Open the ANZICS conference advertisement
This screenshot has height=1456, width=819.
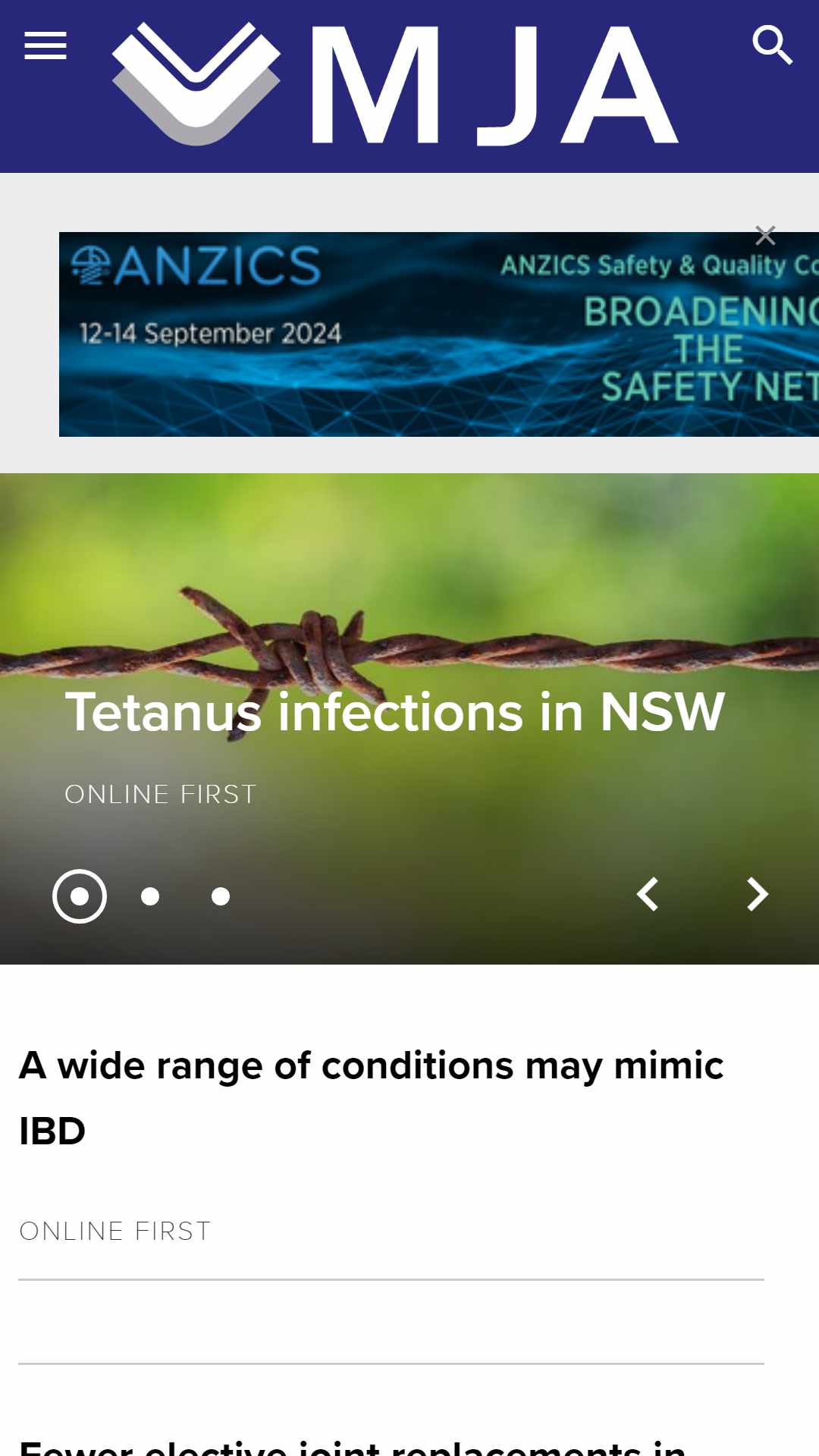(439, 334)
